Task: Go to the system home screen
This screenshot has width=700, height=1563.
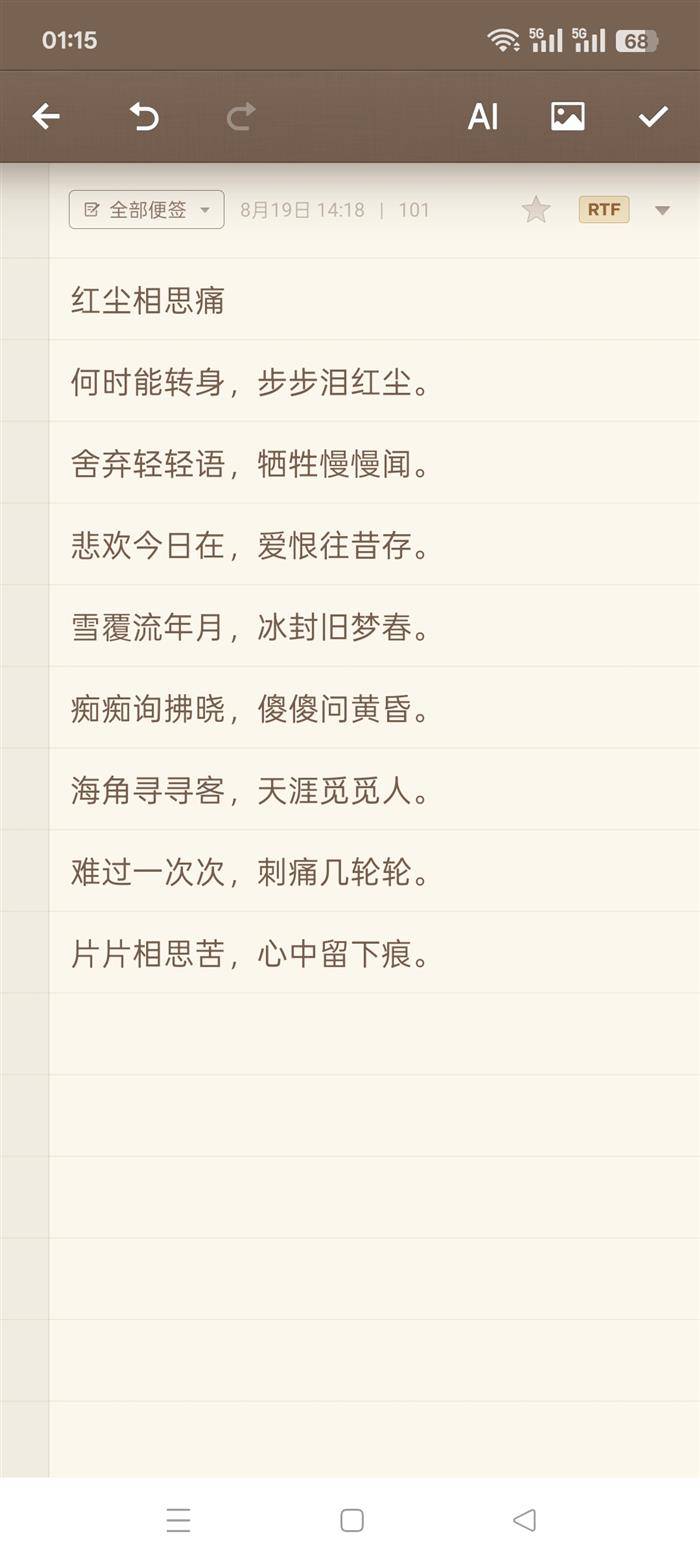Action: click(351, 1520)
